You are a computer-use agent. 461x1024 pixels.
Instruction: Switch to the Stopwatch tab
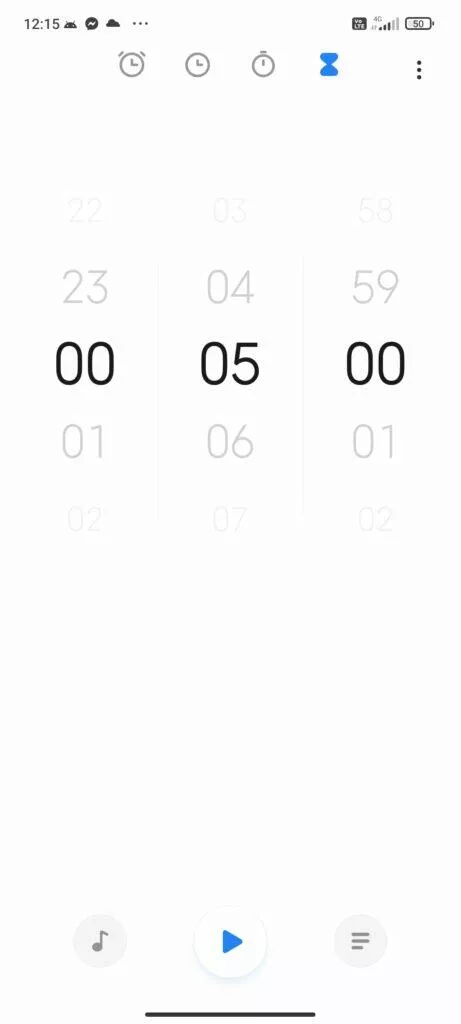[263, 65]
